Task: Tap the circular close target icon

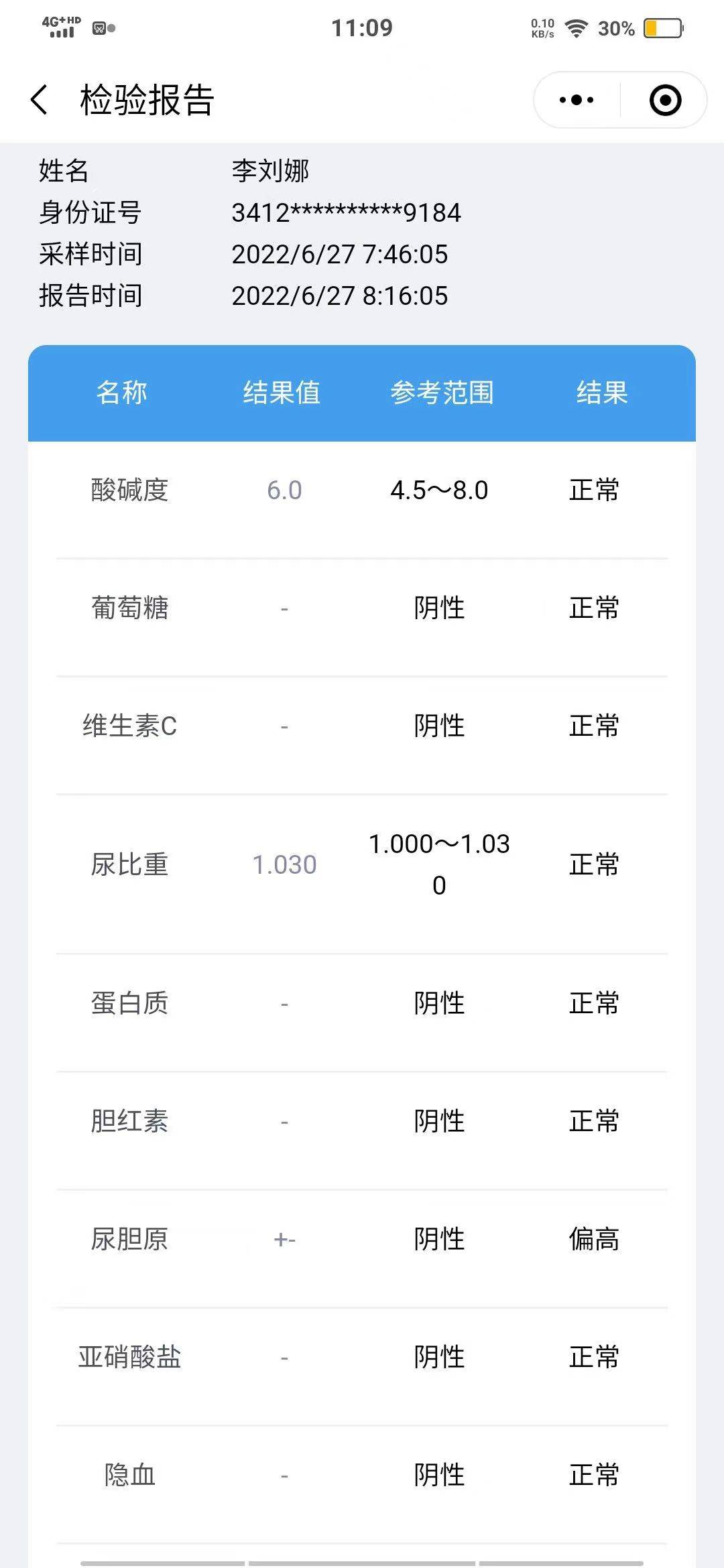Action: [x=664, y=99]
